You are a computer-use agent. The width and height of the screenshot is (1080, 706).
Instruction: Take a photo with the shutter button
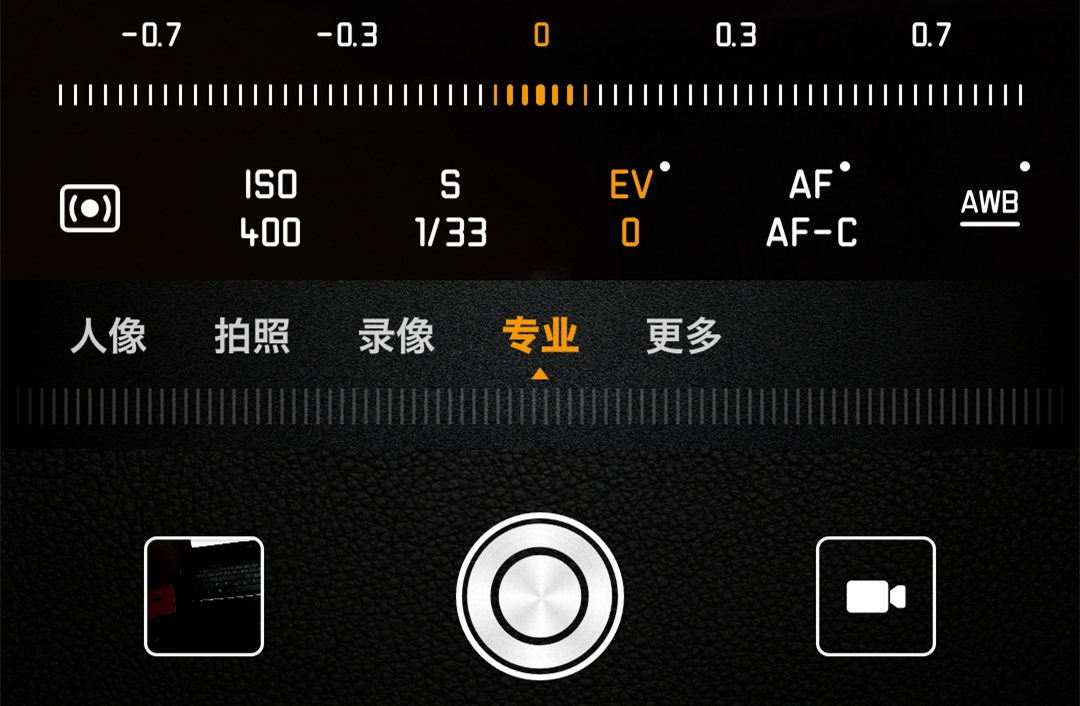pos(540,596)
